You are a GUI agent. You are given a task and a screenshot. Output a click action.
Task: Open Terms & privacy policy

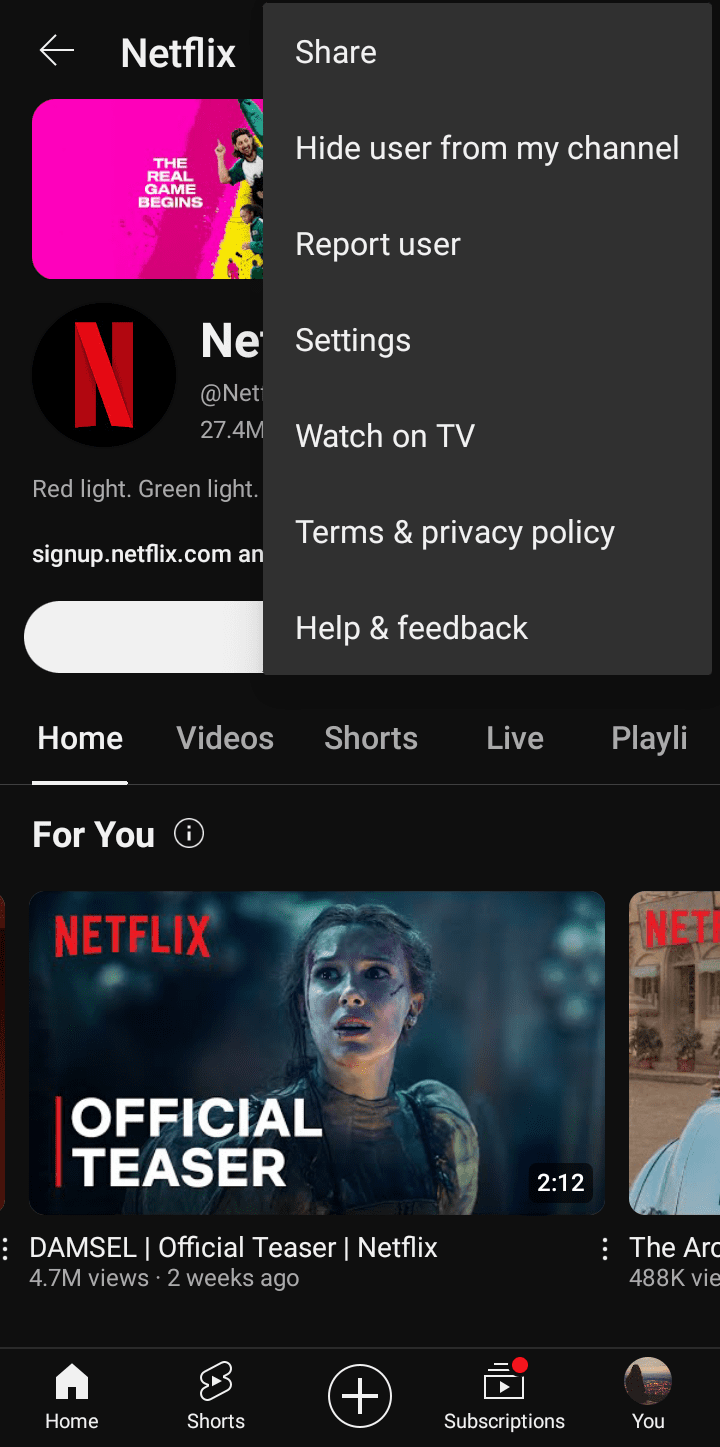(455, 532)
